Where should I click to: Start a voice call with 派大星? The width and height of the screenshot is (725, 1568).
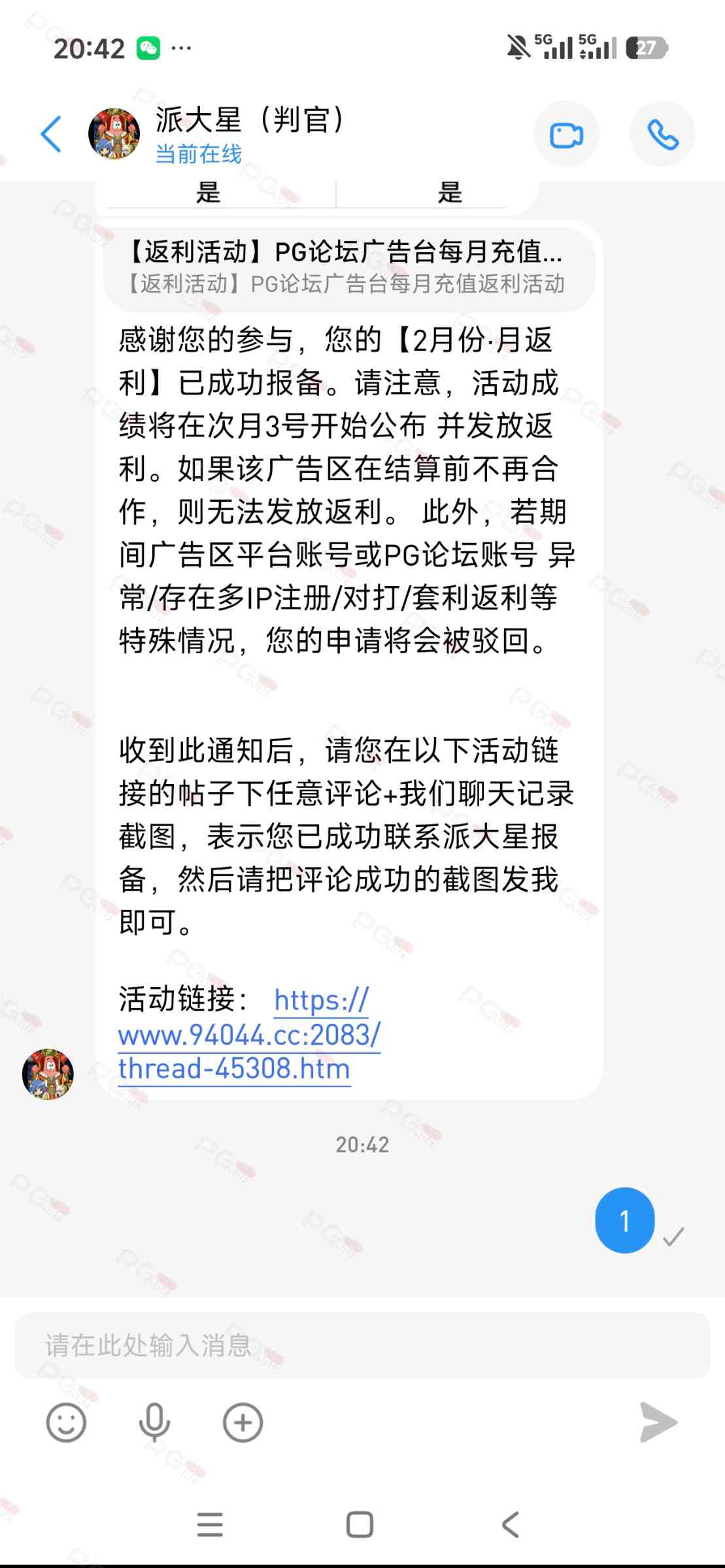tap(662, 135)
